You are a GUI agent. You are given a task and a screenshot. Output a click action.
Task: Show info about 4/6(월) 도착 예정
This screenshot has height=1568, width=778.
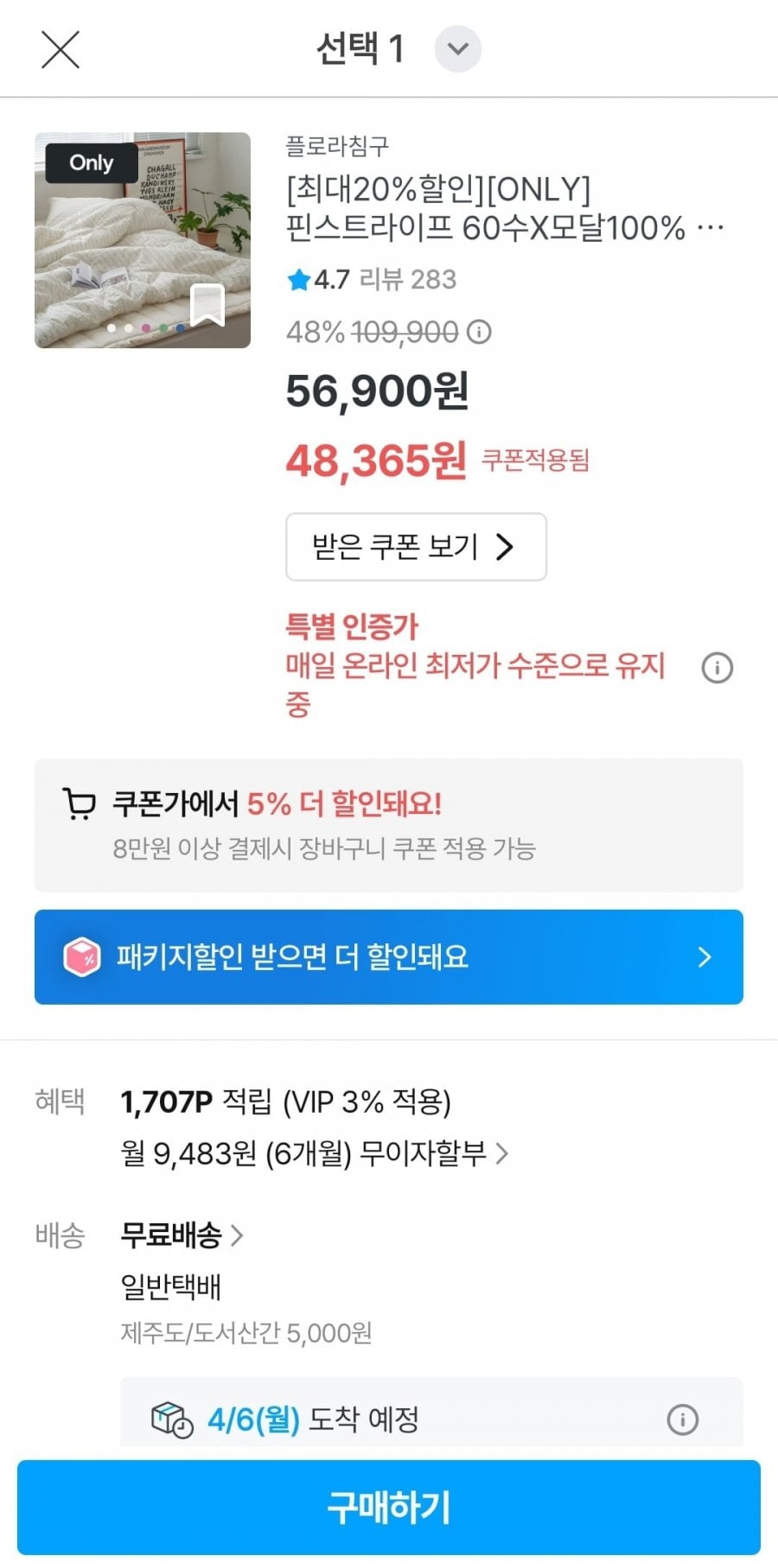tap(682, 1419)
